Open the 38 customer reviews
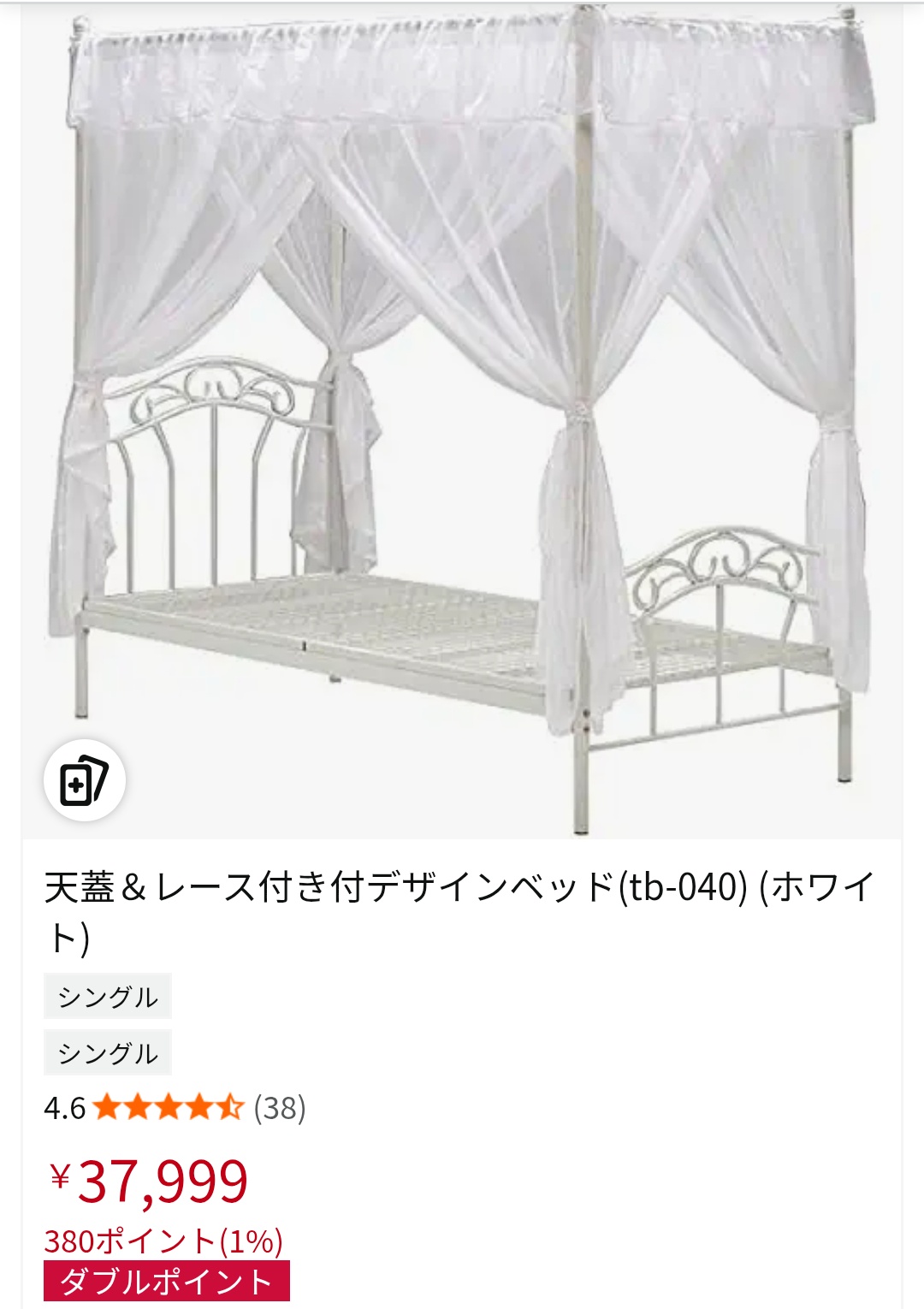Screen dimensions: 924x1309 280,1108
